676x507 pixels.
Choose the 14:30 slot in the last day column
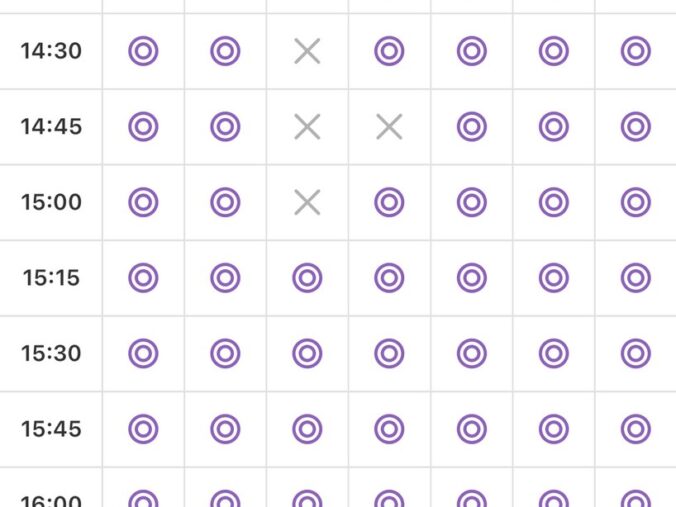(x=635, y=51)
